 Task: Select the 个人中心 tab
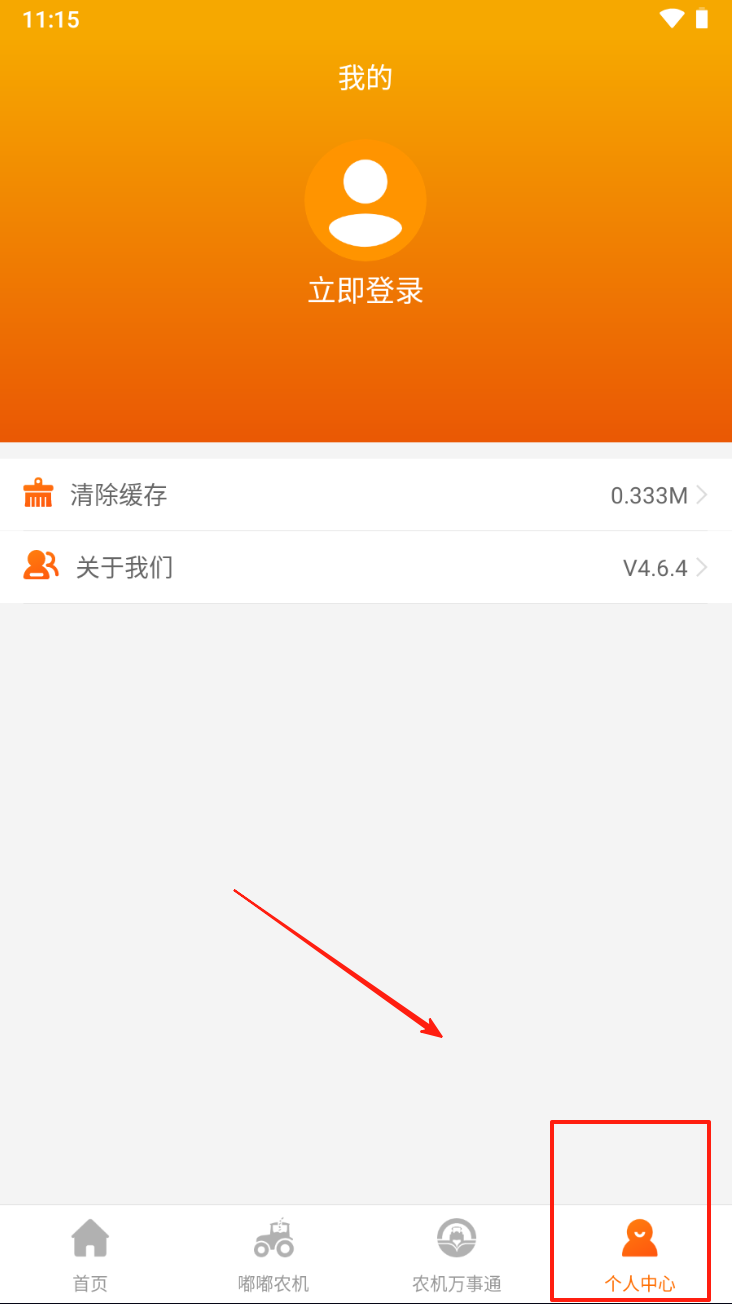639,1255
